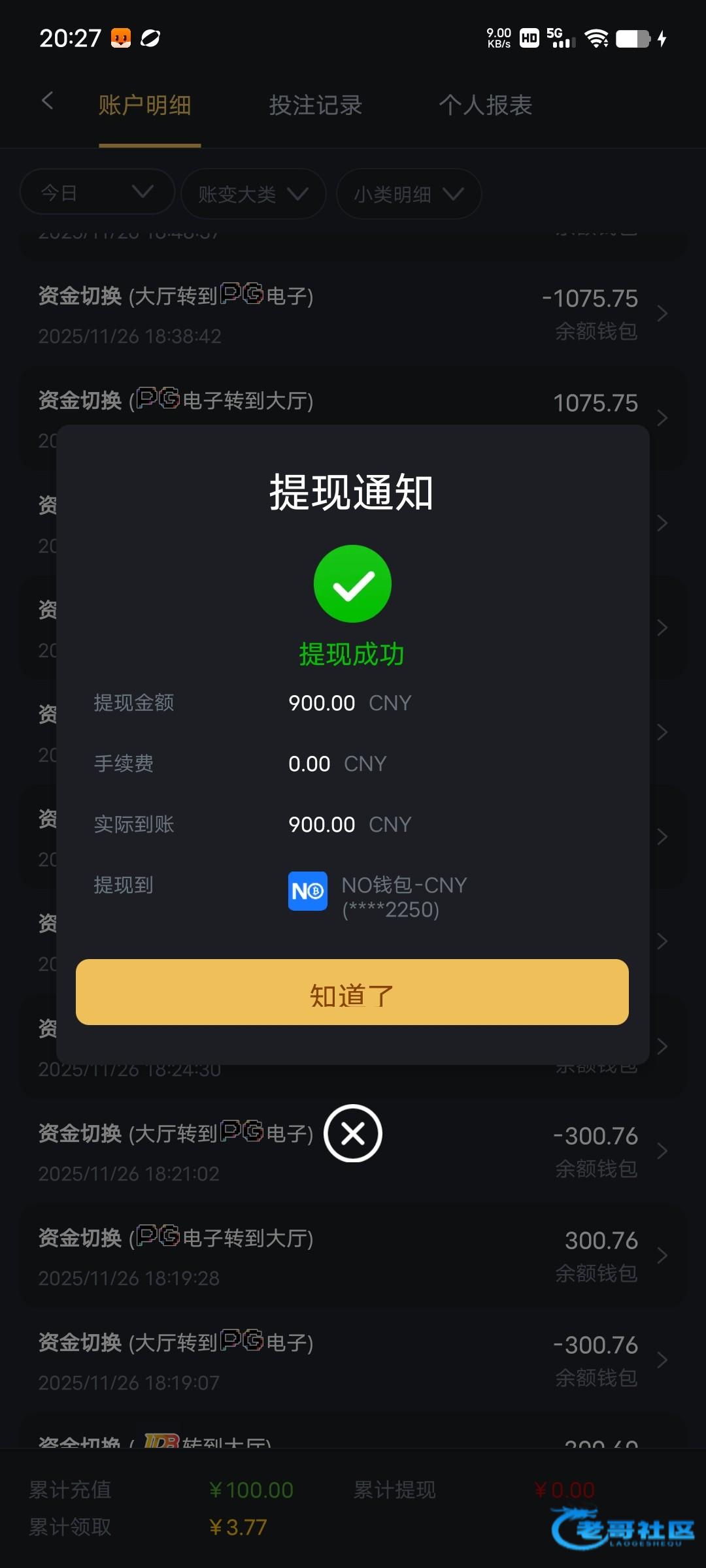Expand the 账变大类 filter dropdown

click(x=254, y=194)
